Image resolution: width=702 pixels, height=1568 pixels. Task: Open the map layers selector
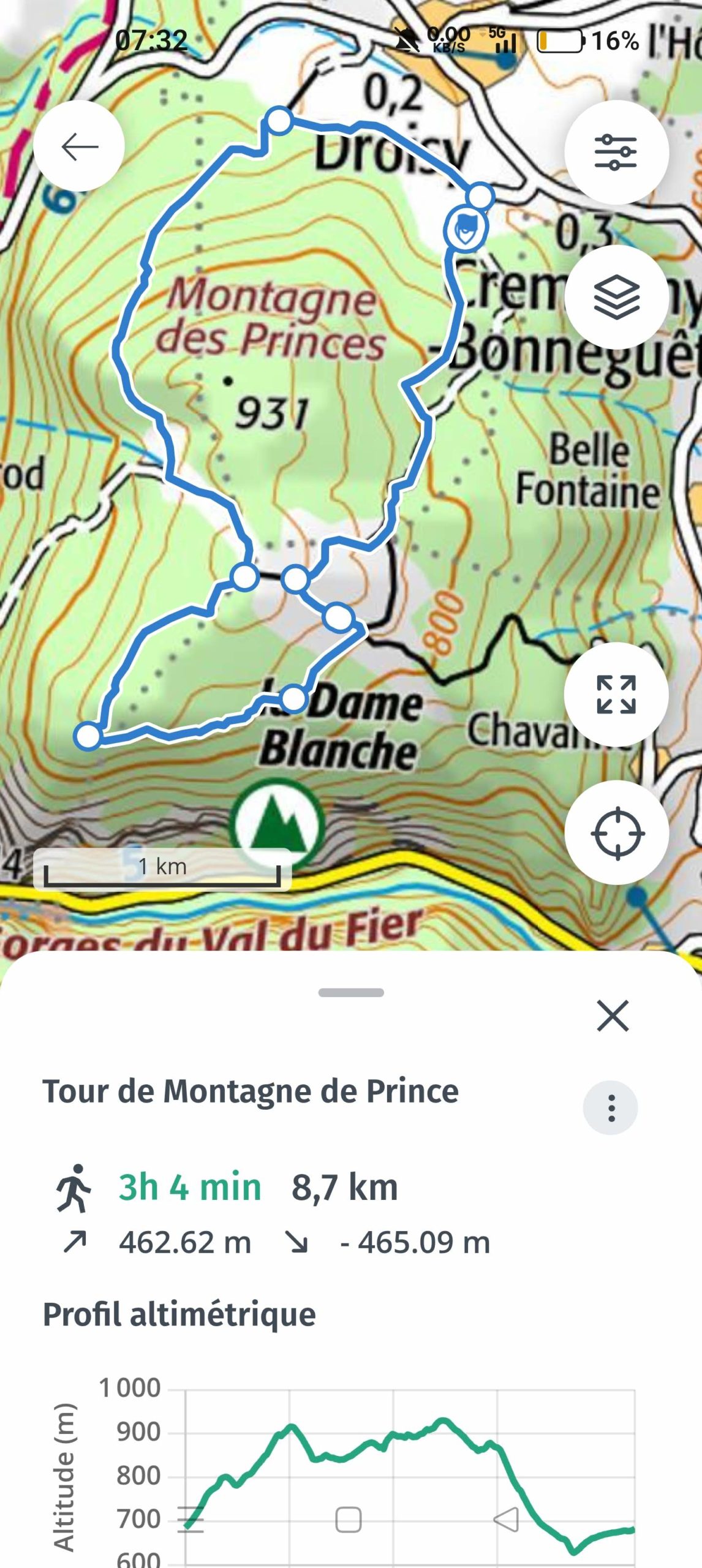point(616,297)
